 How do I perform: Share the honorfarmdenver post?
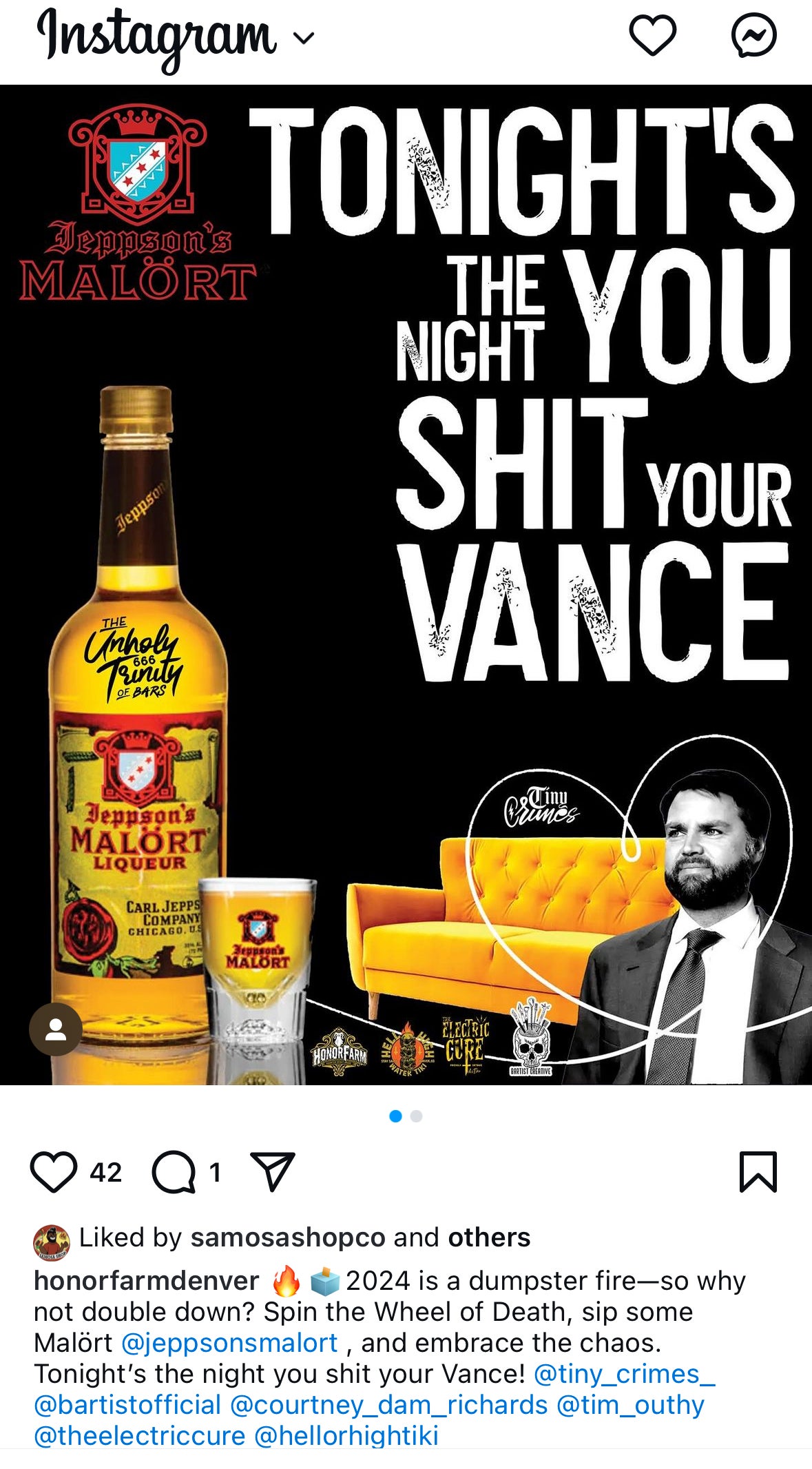click(273, 1171)
